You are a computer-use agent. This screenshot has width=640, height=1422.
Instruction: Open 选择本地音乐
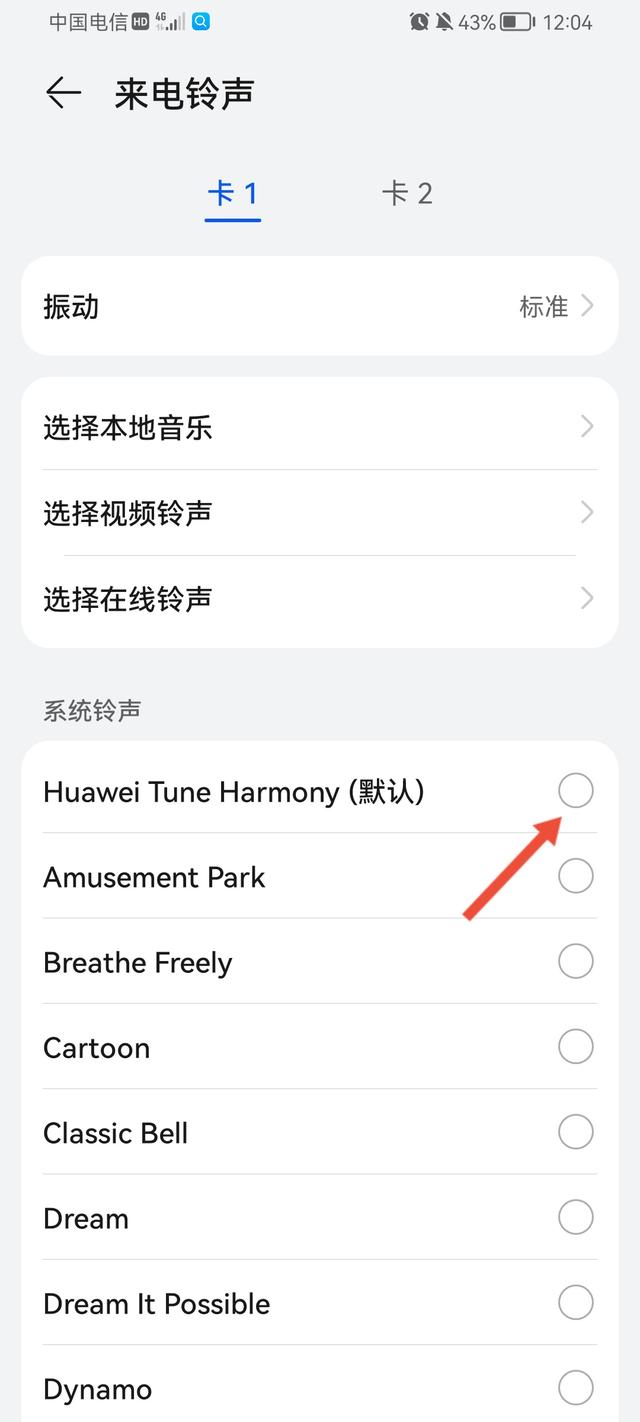[x=320, y=428]
